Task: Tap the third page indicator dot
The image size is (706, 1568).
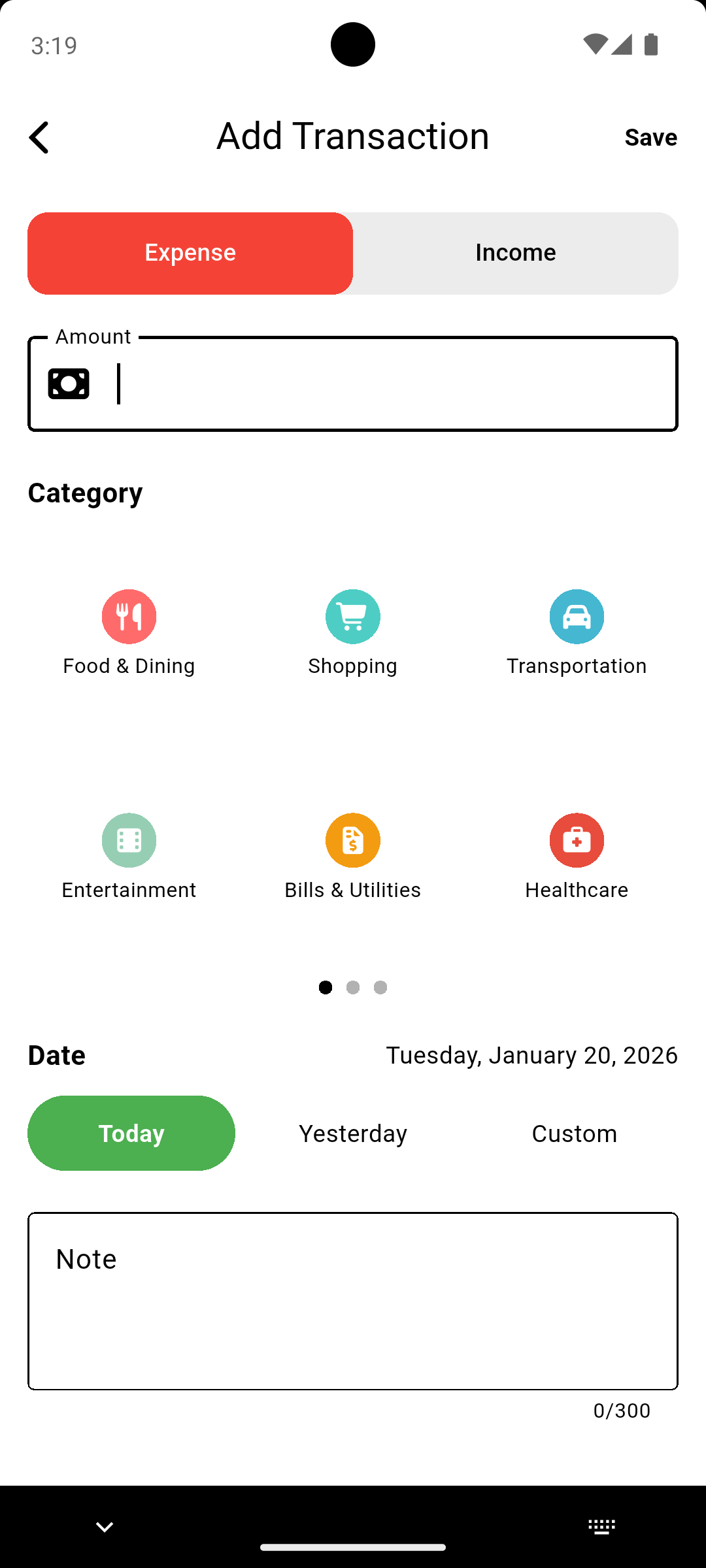Action: [x=380, y=988]
